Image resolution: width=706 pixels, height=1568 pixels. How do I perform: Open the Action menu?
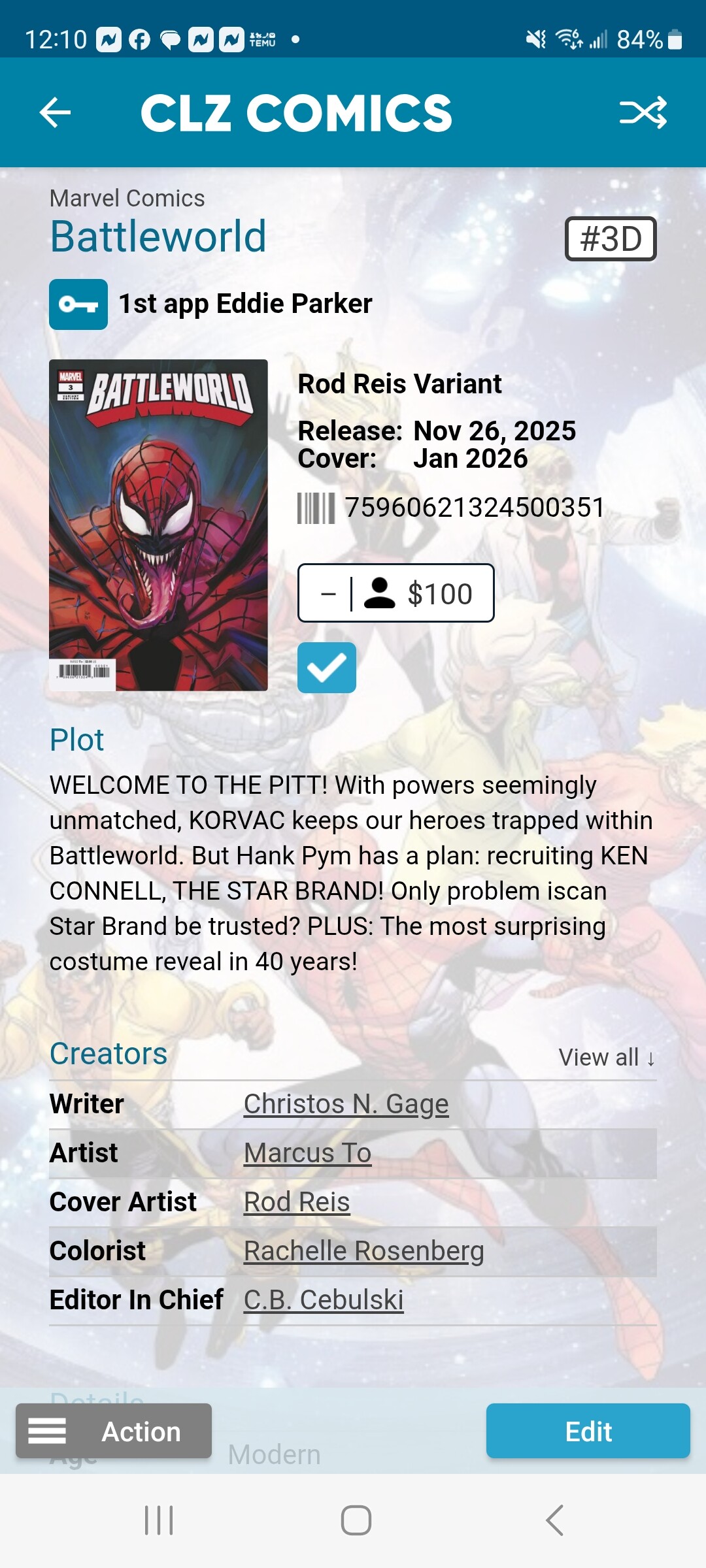(x=114, y=1431)
